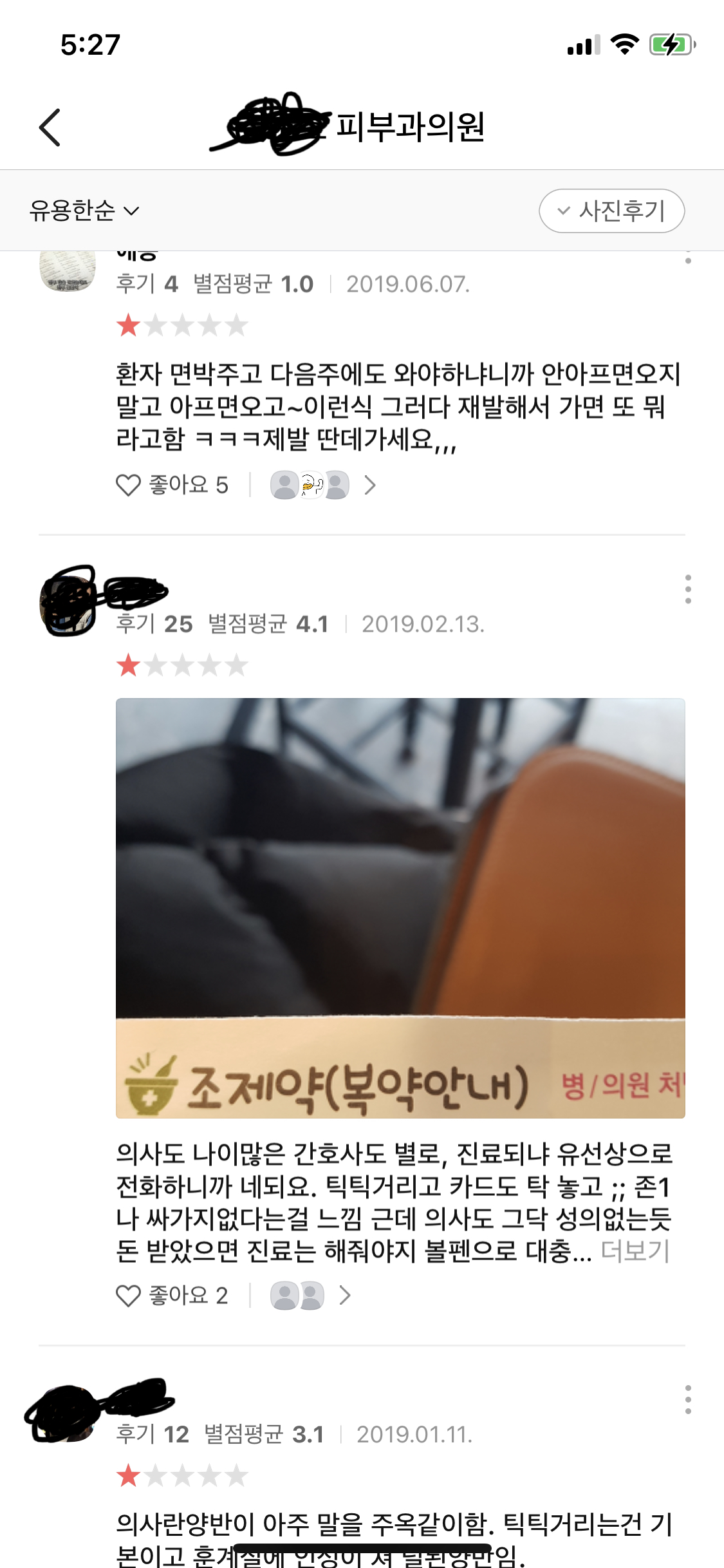The width and height of the screenshot is (724, 1568).
Task: Open the 조제약 photo in the review
Action: (x=400, y=908)
